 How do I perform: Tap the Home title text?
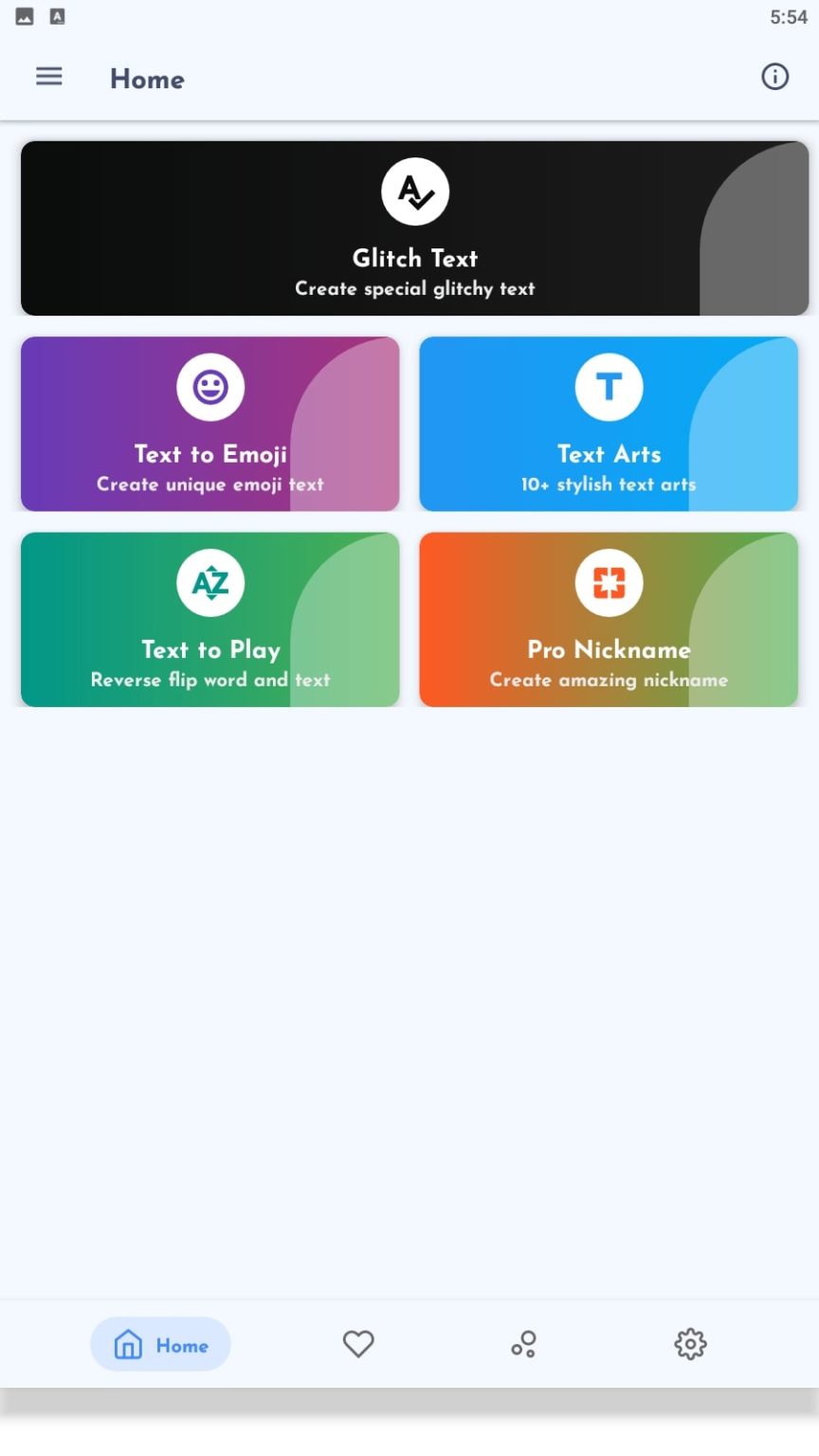[x=147, y=81]
